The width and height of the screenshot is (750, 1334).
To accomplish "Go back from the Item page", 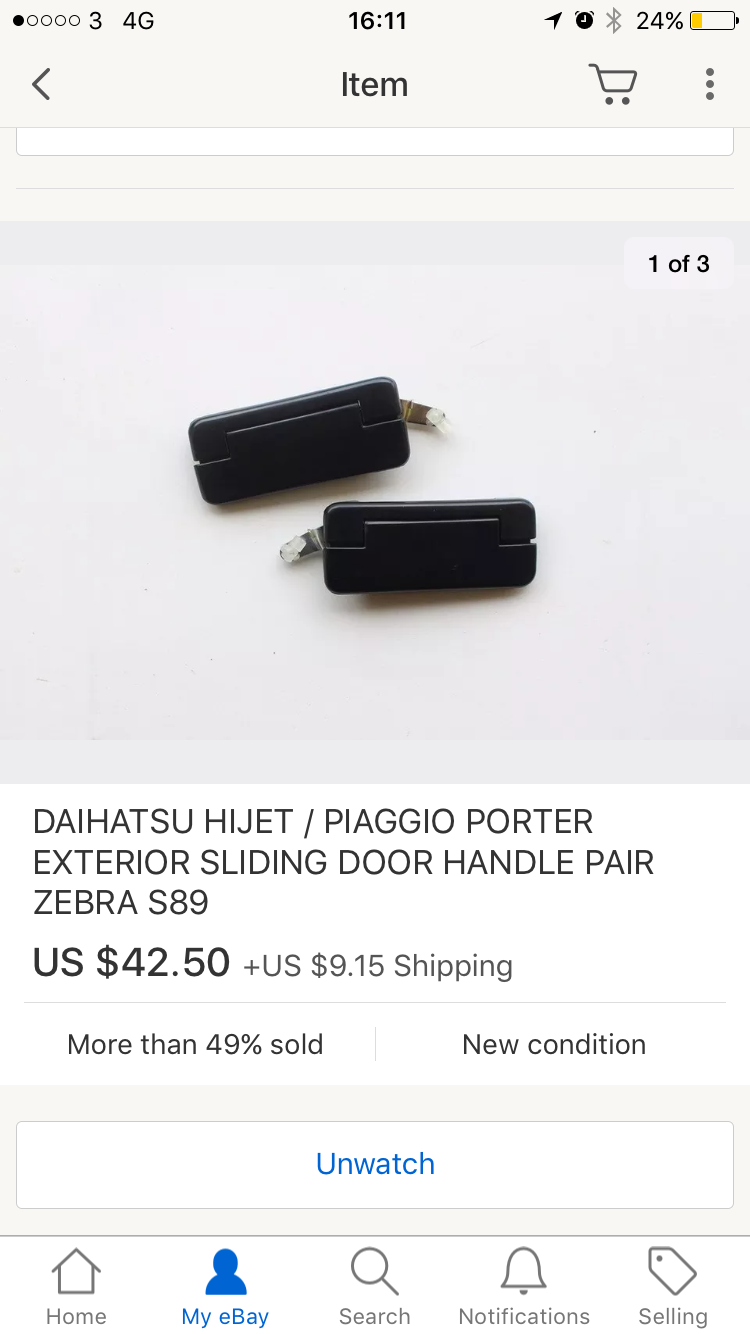I will pos(41,85).
